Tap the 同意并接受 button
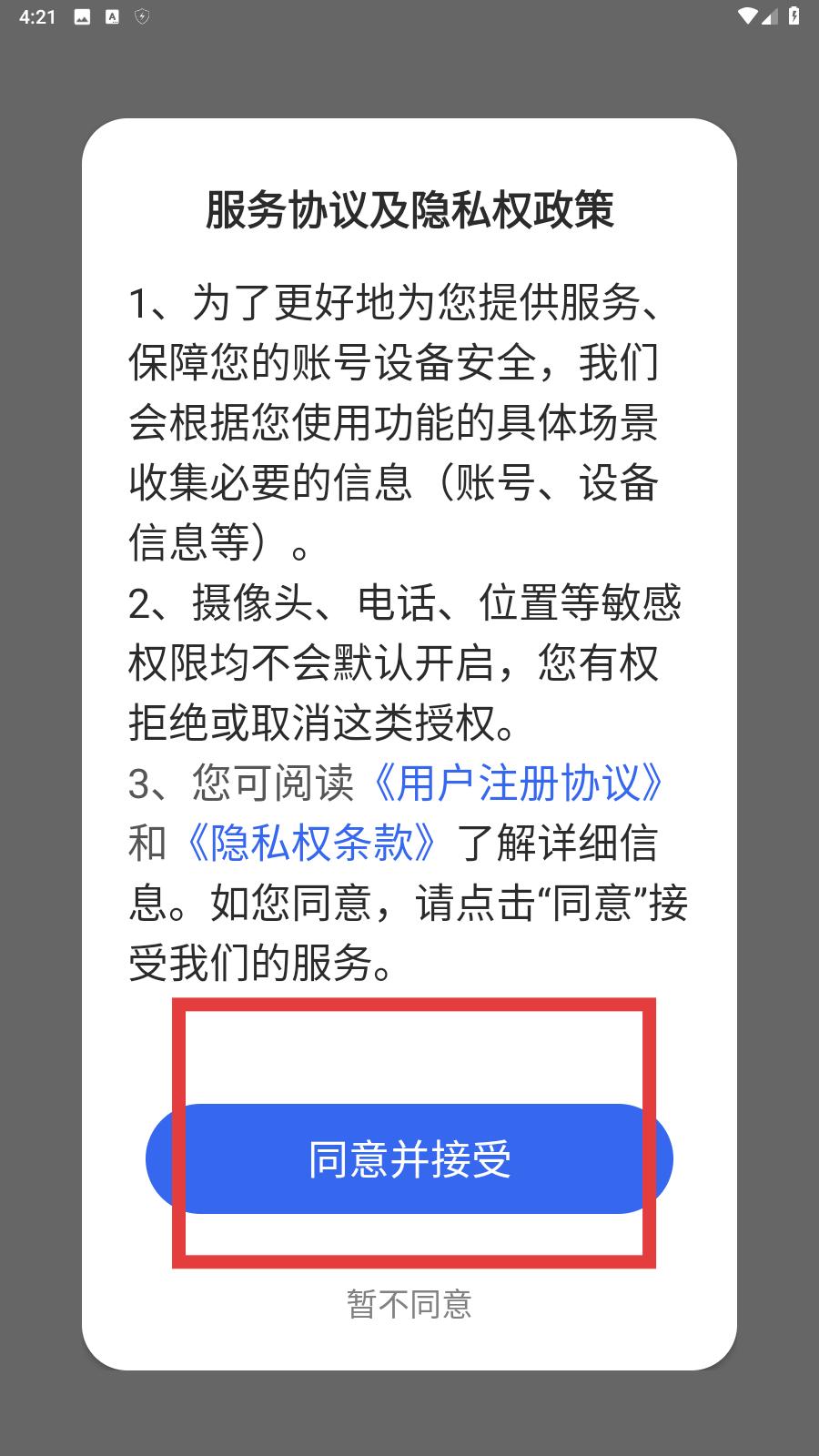 pyautogui.click(x=409, y=1158)
